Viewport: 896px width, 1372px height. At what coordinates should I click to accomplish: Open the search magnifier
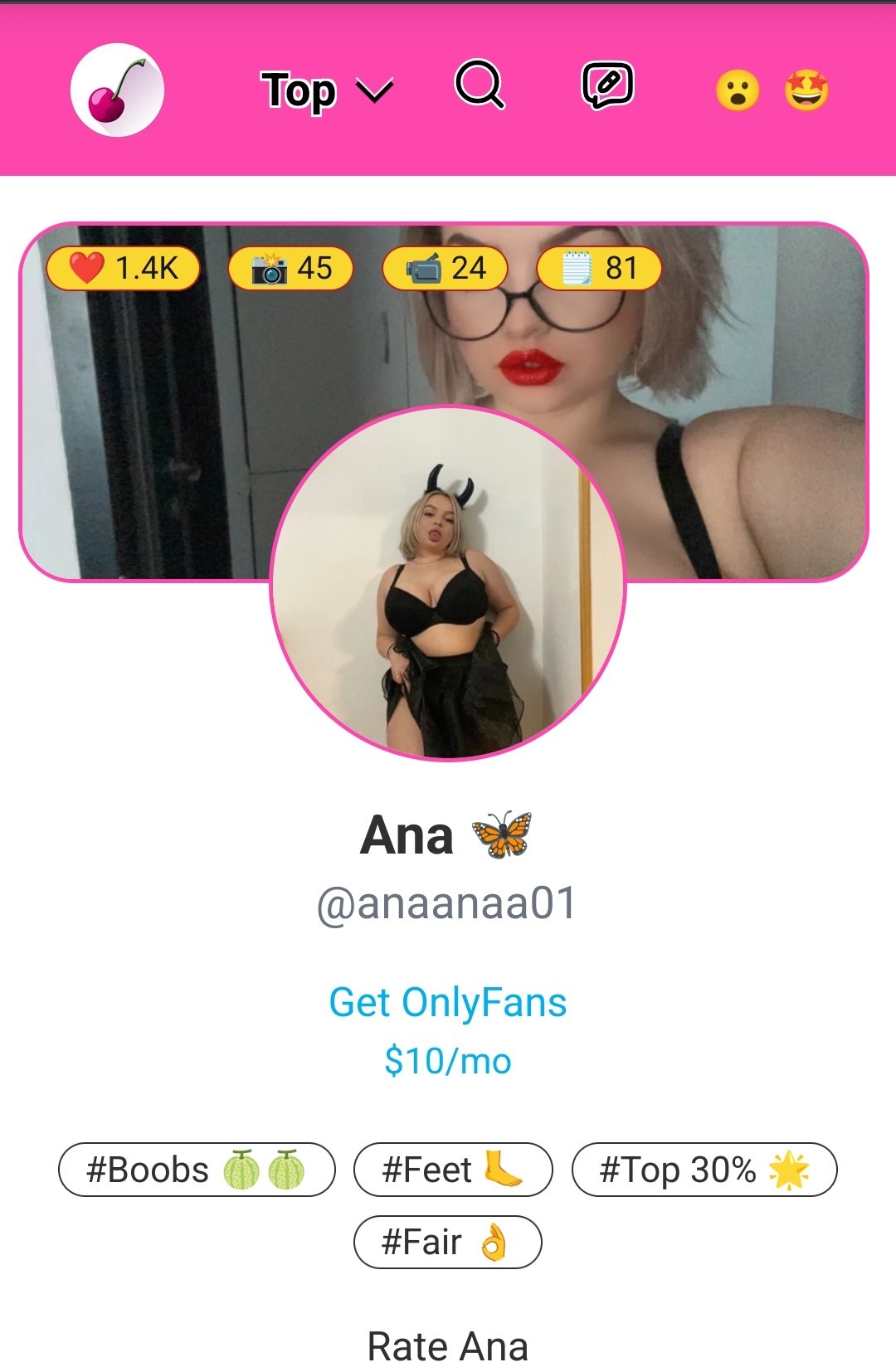click(480, 85)
